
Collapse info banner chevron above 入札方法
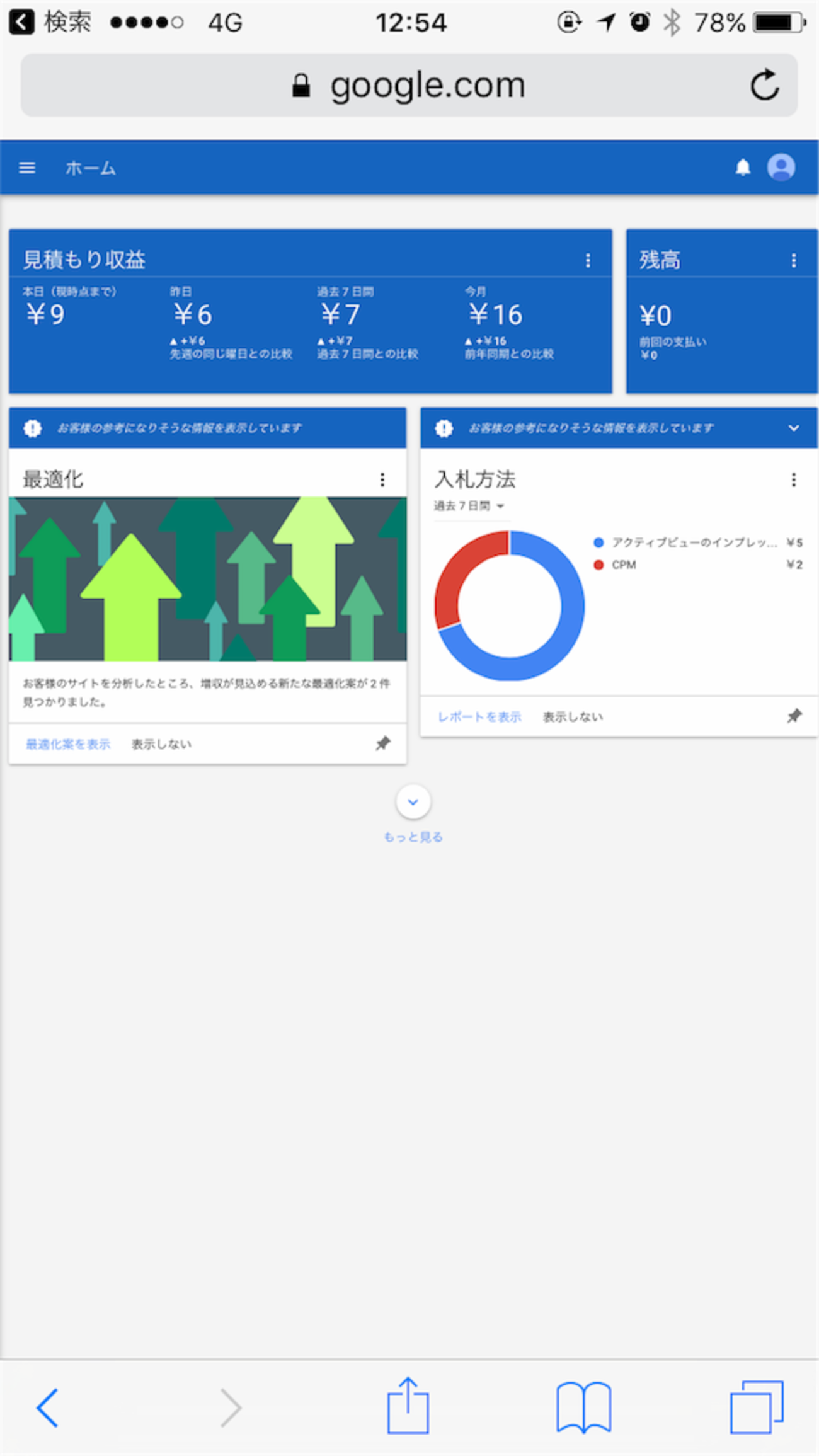coord(793,428)
